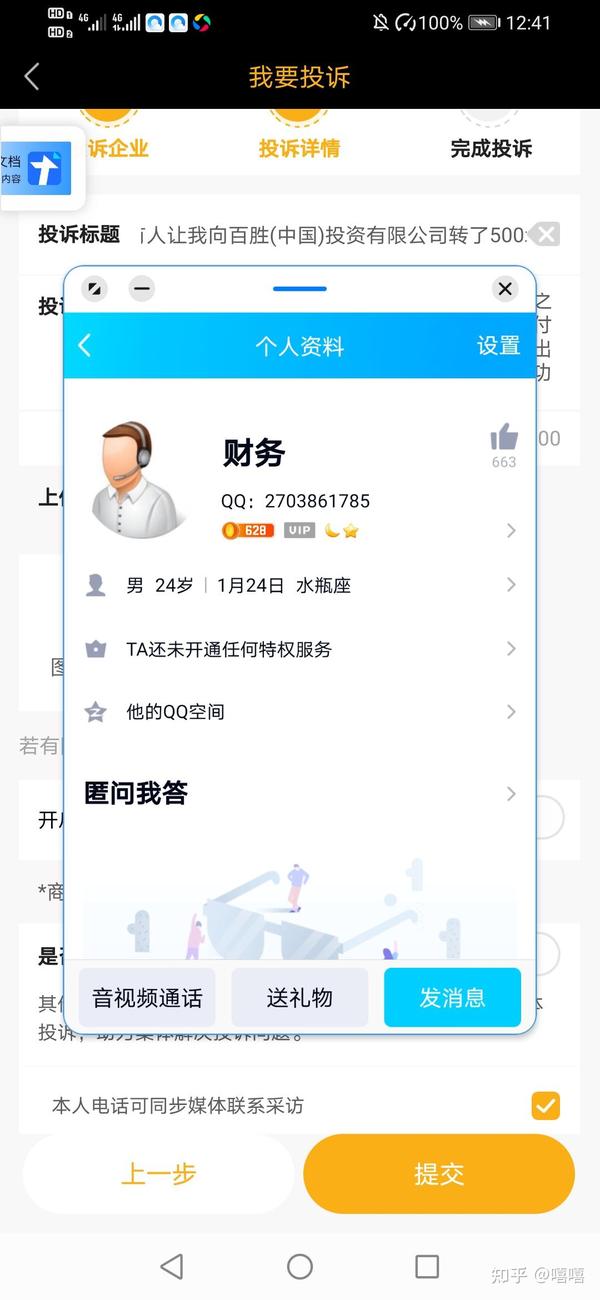Viewport: 600px width, 1300px height.
Task: Tap 送礼物 button
Action: coord(300,997)
